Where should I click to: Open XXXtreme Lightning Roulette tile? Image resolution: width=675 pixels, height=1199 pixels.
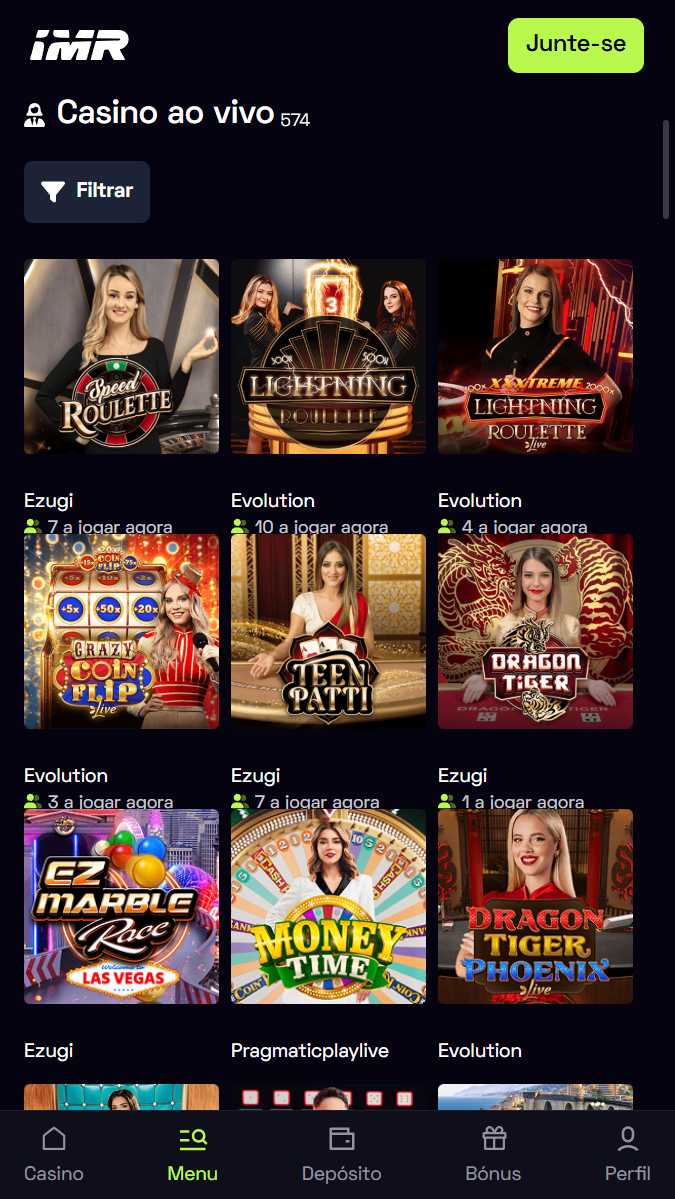535,356
